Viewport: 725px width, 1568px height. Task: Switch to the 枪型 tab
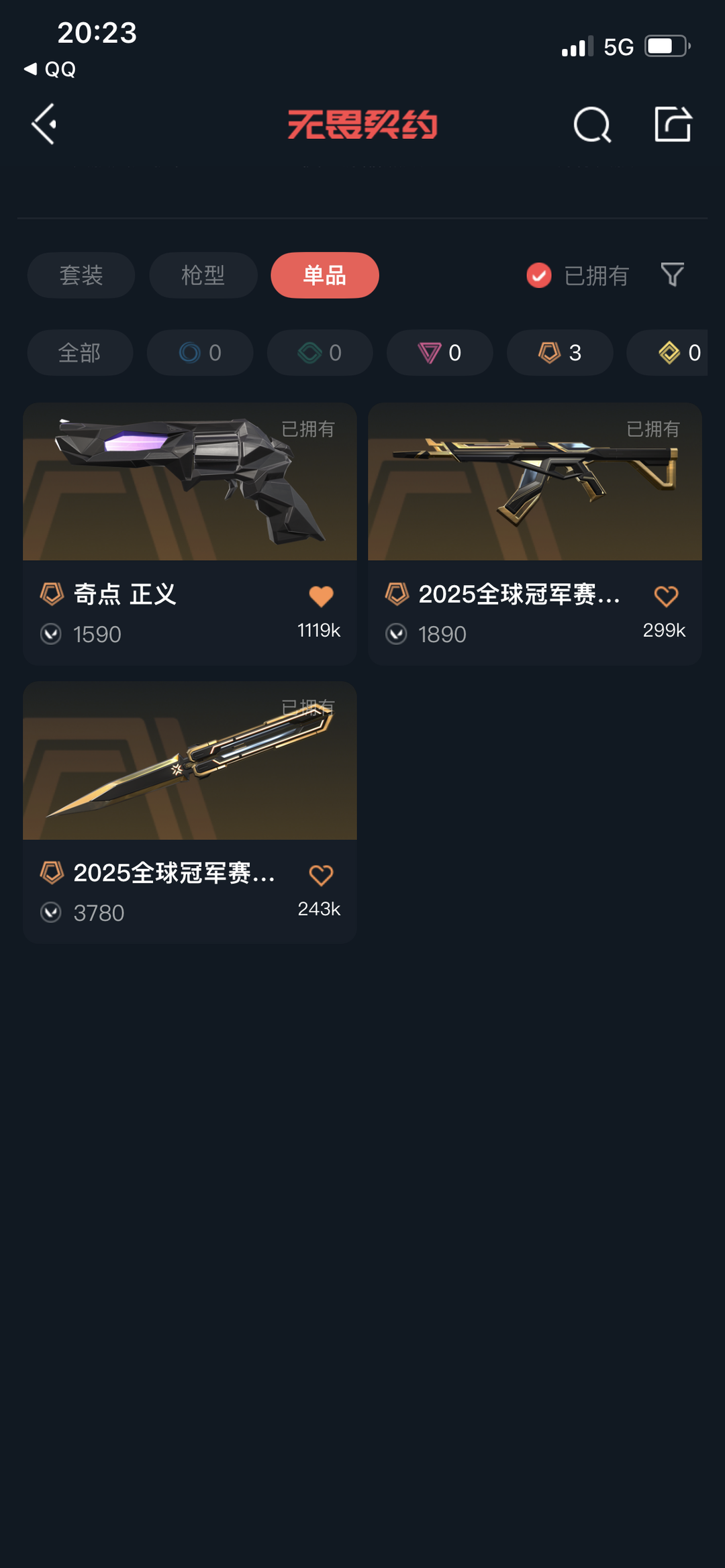203,275
